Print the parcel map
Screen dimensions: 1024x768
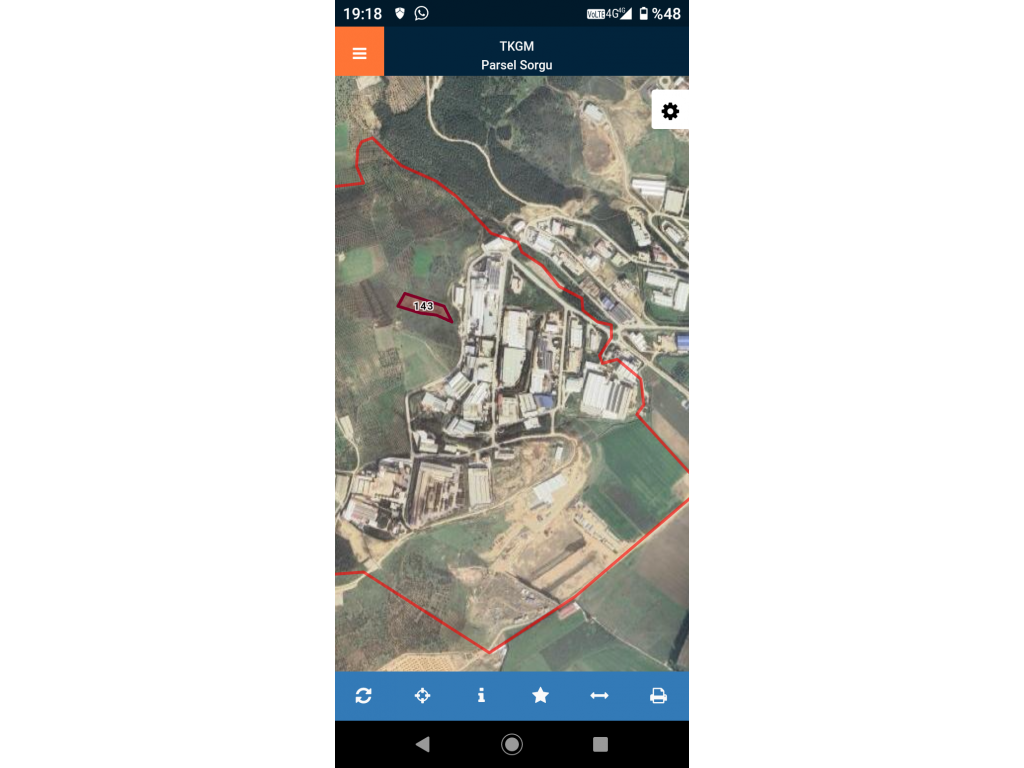tap(658, 695)
